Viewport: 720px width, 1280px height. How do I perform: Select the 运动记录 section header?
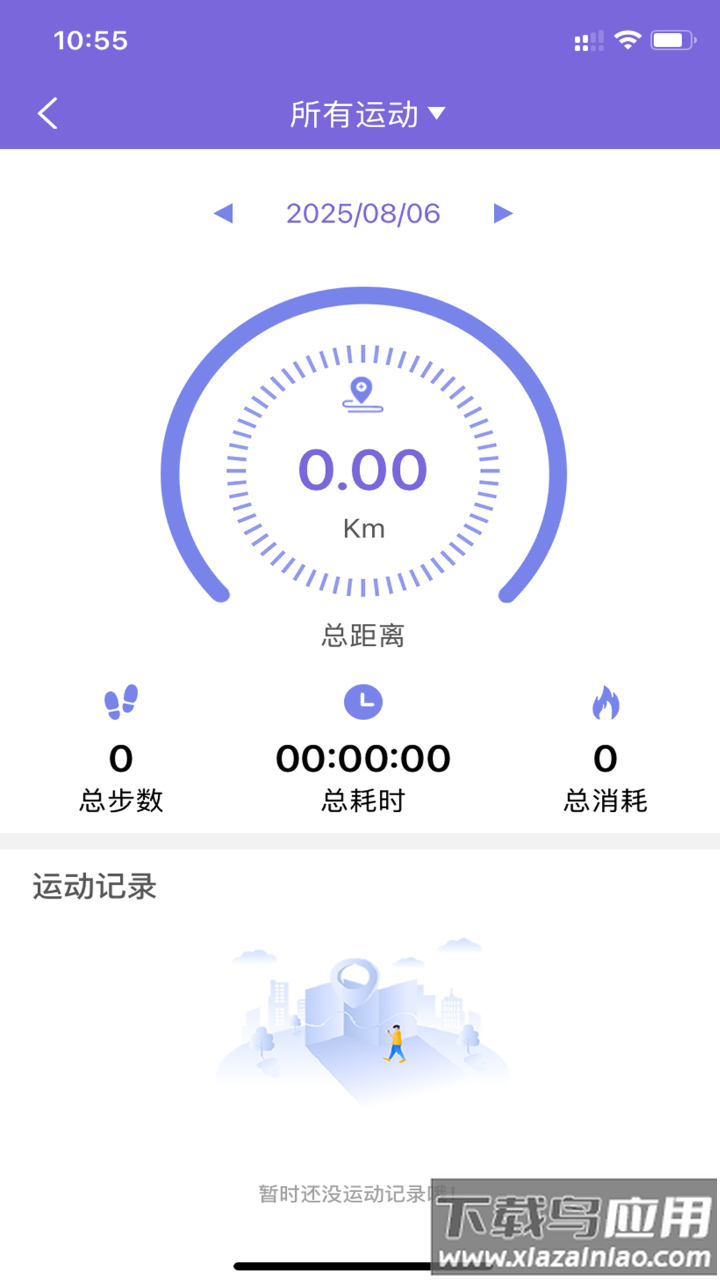click(95, 886)
